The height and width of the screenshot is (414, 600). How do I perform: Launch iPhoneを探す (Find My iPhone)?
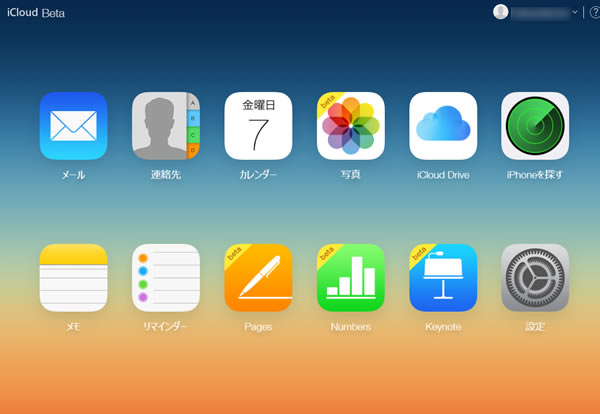[535, 126]
